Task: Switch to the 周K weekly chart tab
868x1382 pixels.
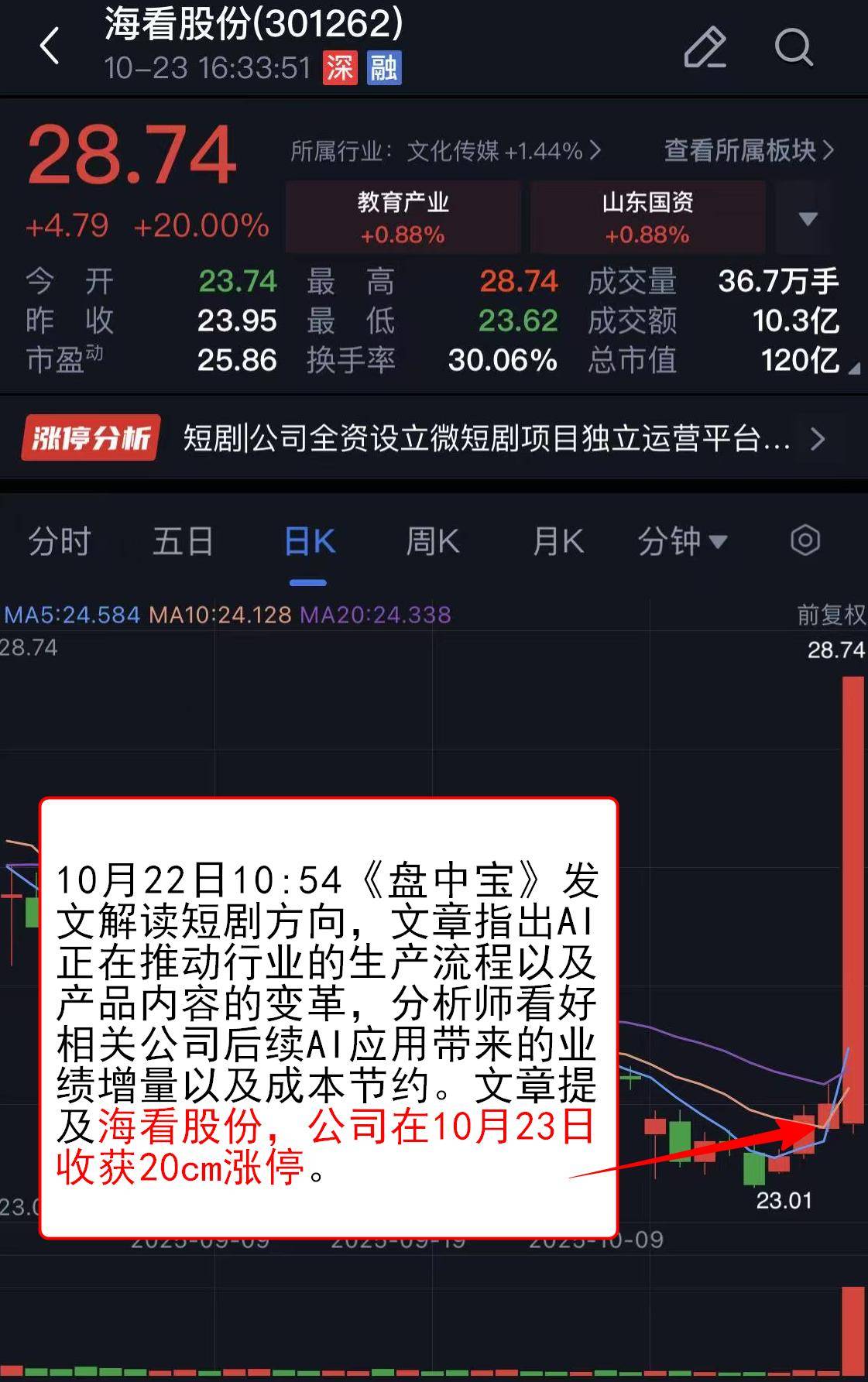Action: [x=432, y=542]
